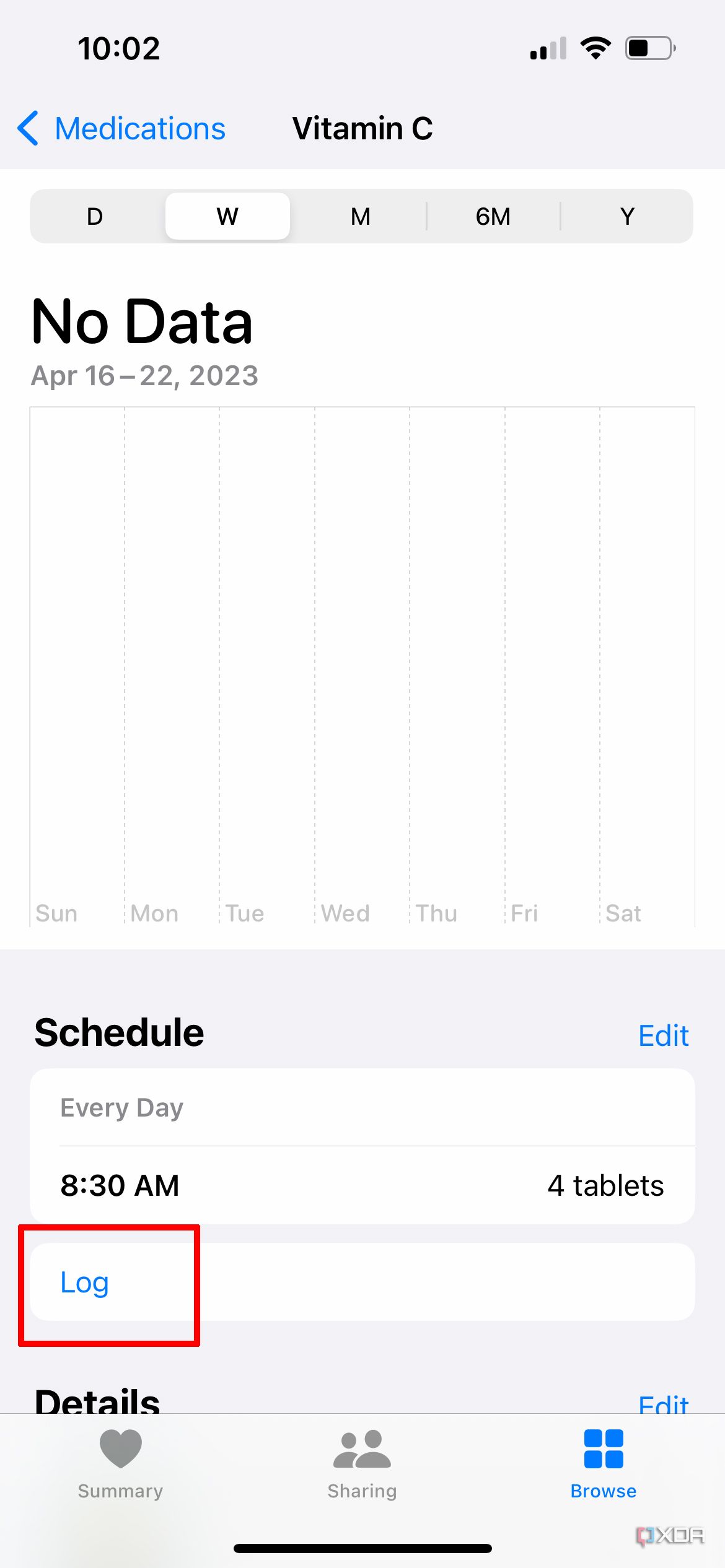The image size is (725, 1568).
Task: Open the Summary tab heart icon
Action: 120,1453
